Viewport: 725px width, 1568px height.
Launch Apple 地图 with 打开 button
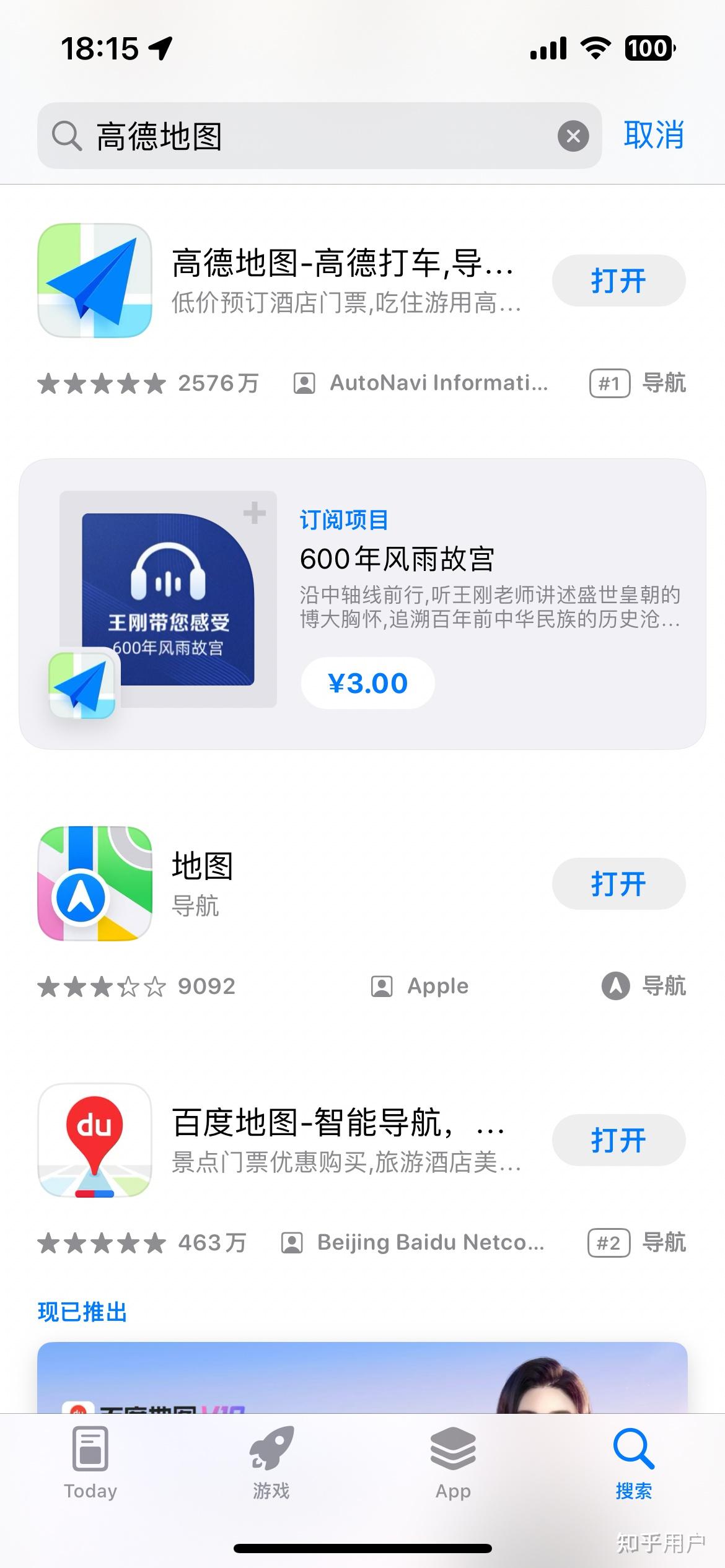pos(618,884)
